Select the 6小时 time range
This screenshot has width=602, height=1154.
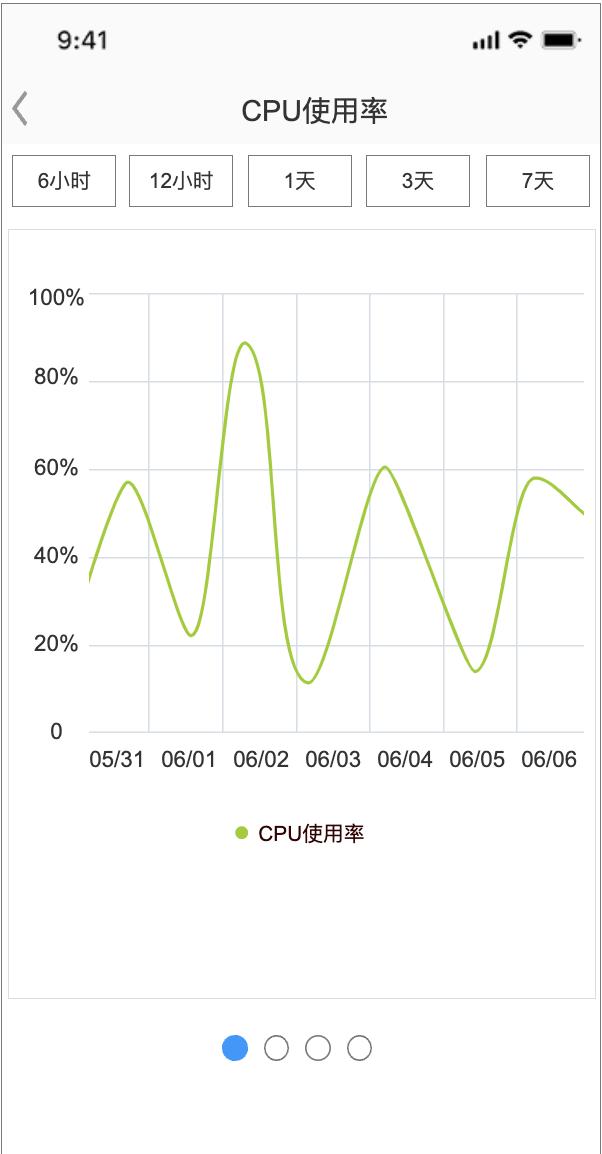tap(64, 181)
